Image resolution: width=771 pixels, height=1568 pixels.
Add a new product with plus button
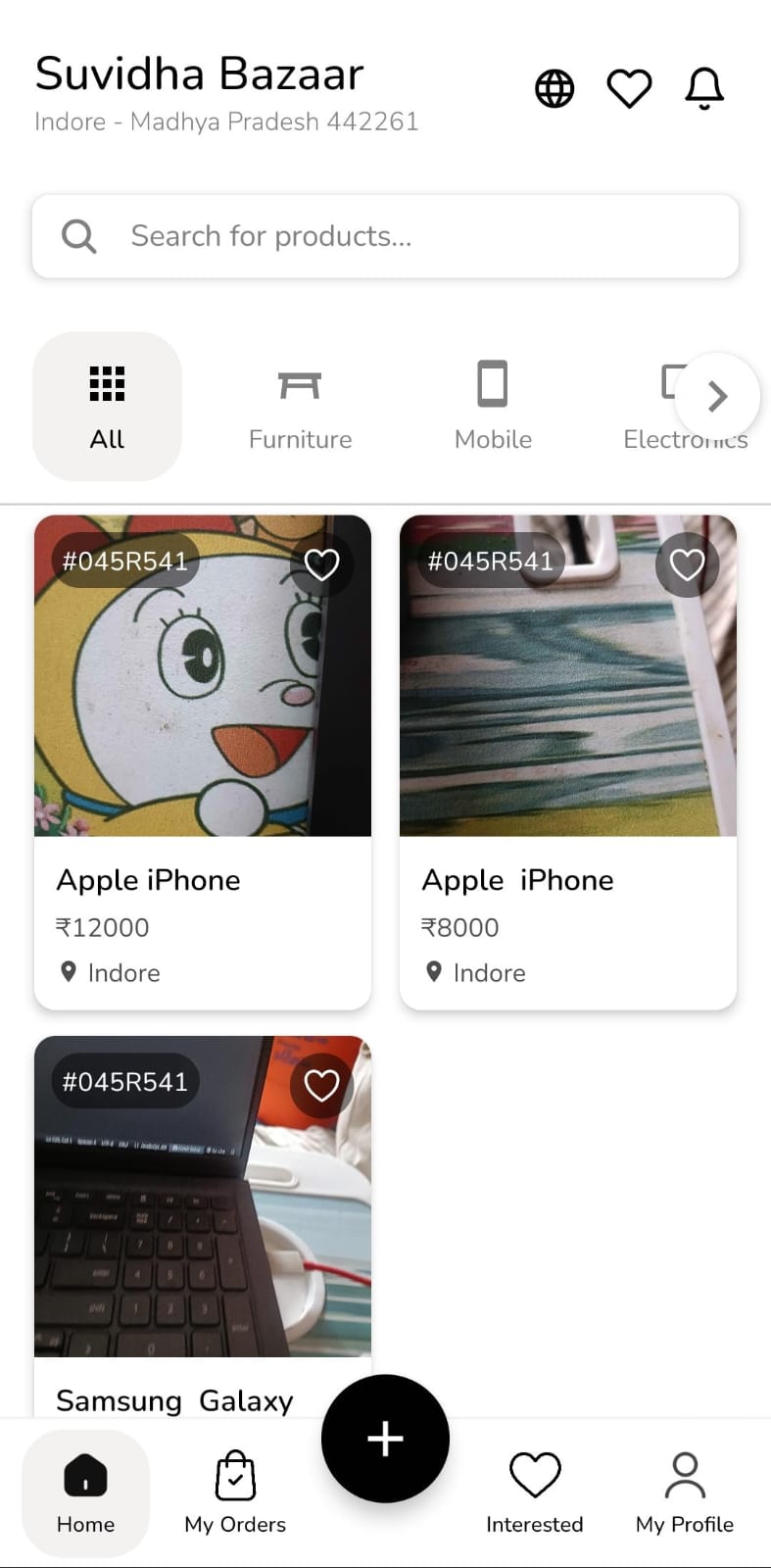[x=385, y=1439]
